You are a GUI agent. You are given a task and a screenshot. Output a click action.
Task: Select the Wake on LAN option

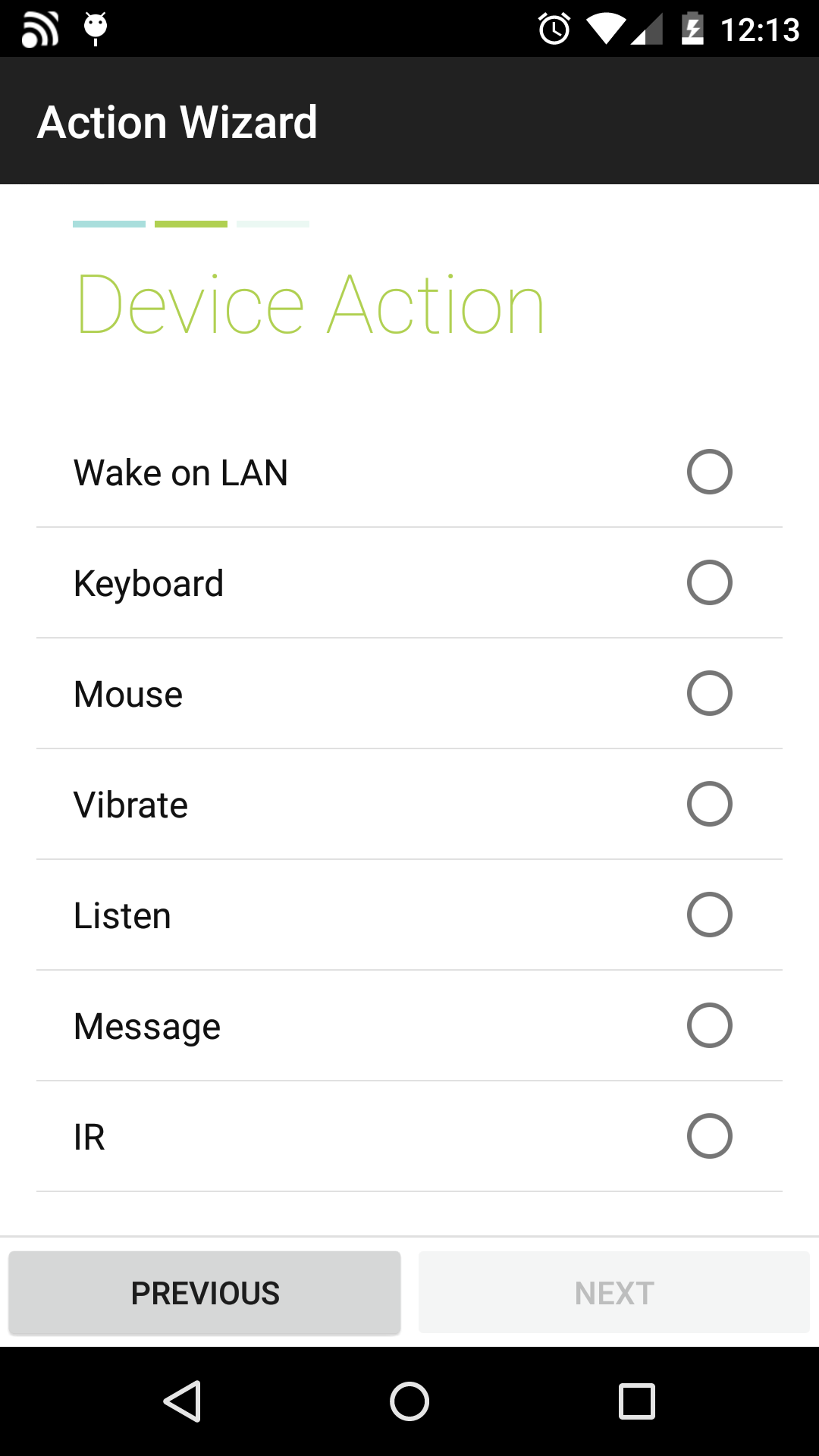click(409, 472)
